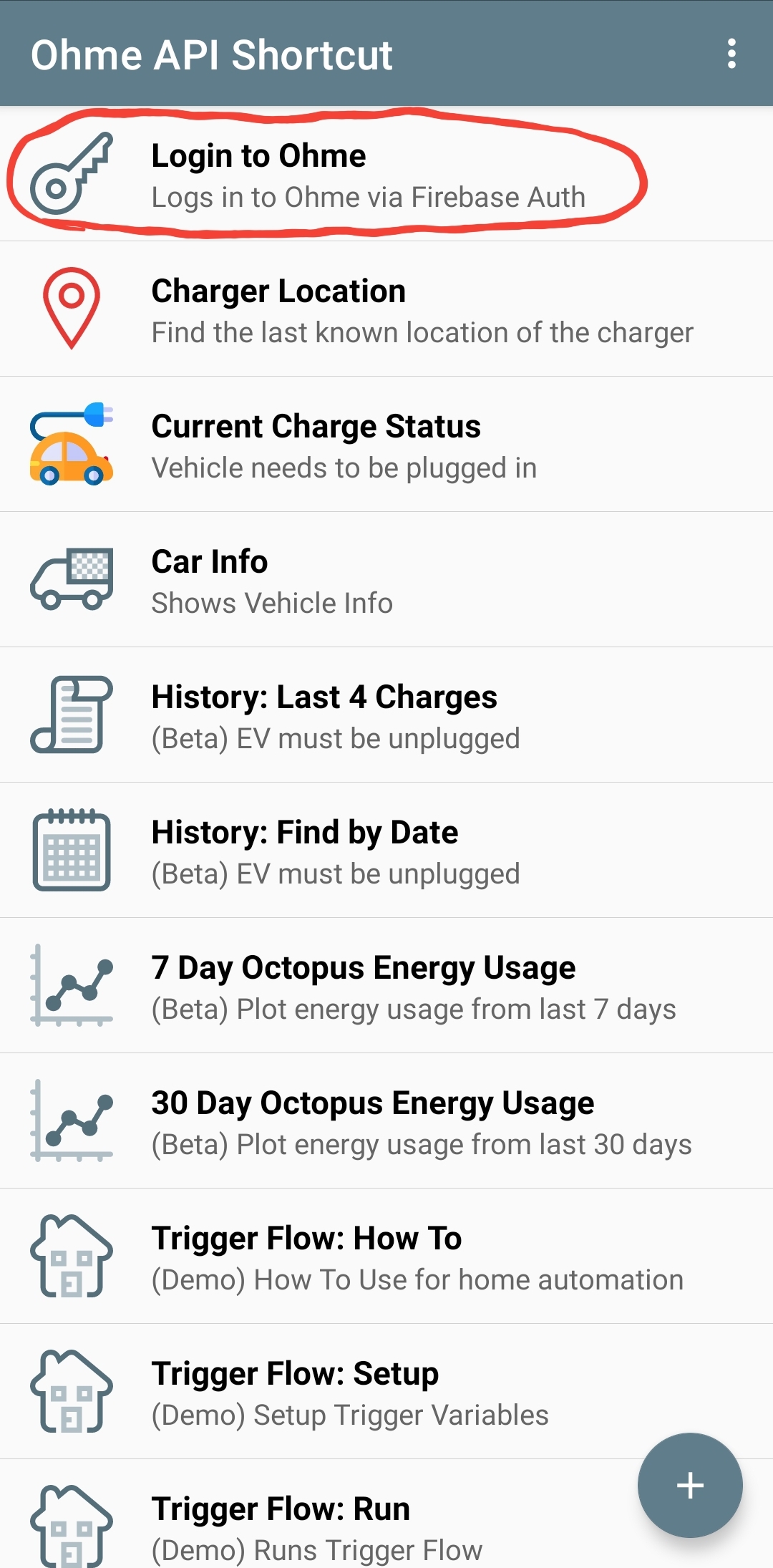The height and width of the screenshot is (1568, 773).
Task: Open 30 Day Octopus Energy Usage
Action: pyautogui.click(x=386, y=1121)
